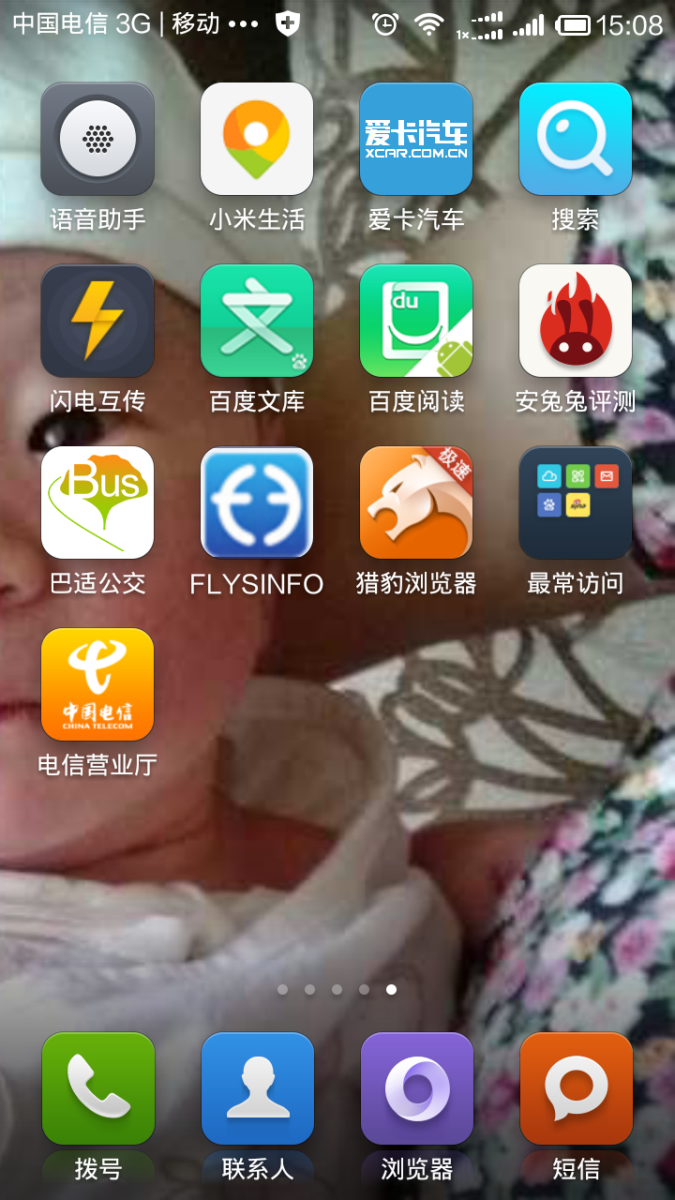Open the 百度阅读 app

pyautogui.click(x=416, y=321)
